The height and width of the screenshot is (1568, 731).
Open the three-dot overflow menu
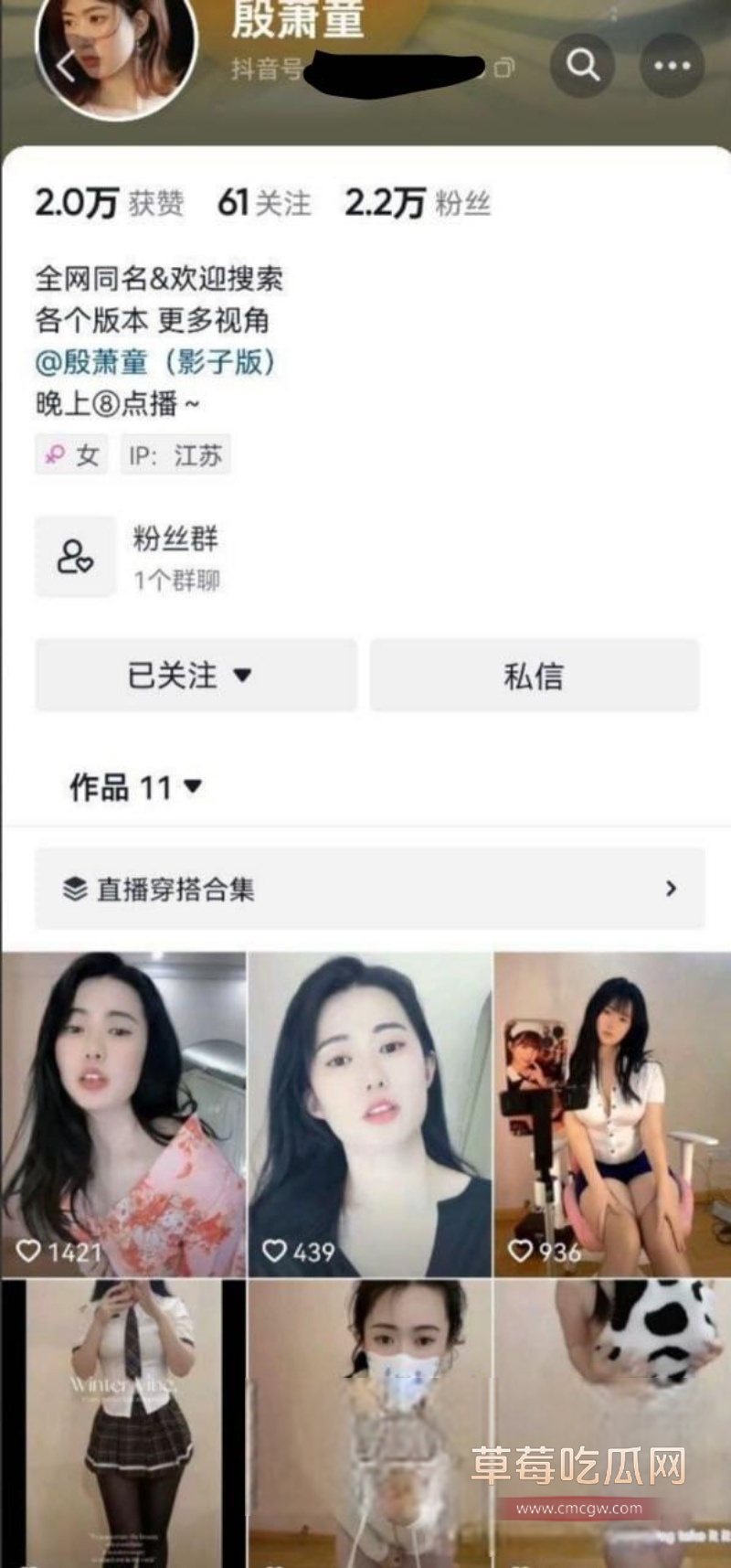pyautogui.click(x=672, y=66)
